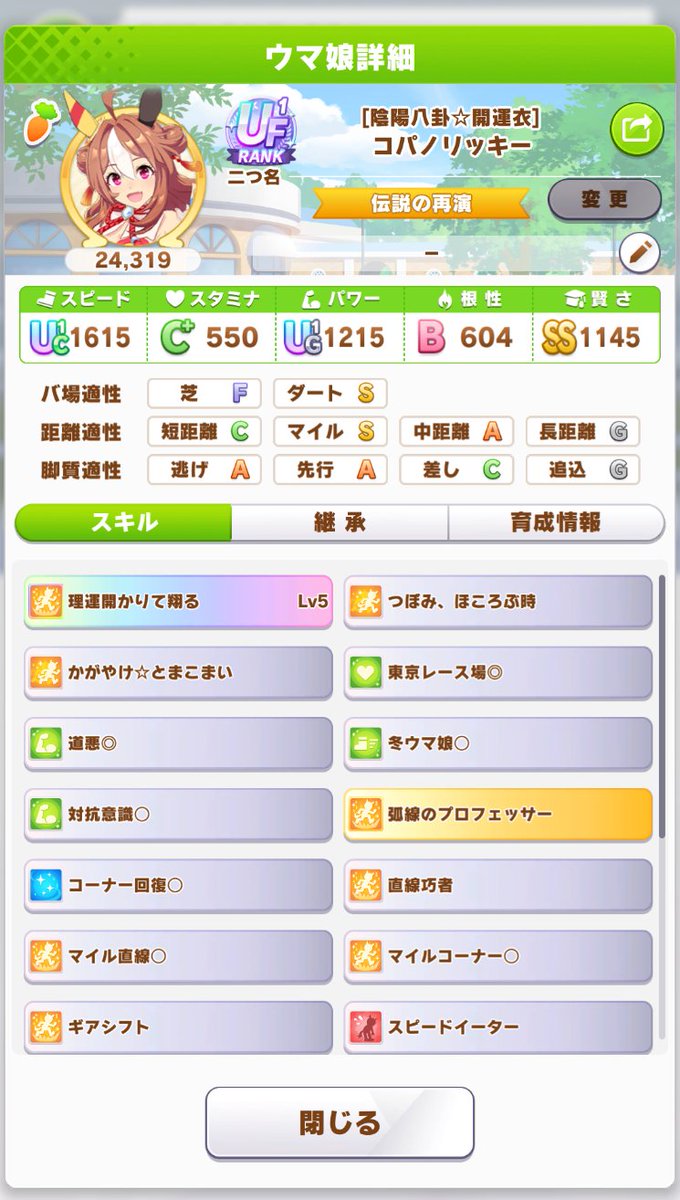View the コーナー回復○ skill

tap(178, 885)
